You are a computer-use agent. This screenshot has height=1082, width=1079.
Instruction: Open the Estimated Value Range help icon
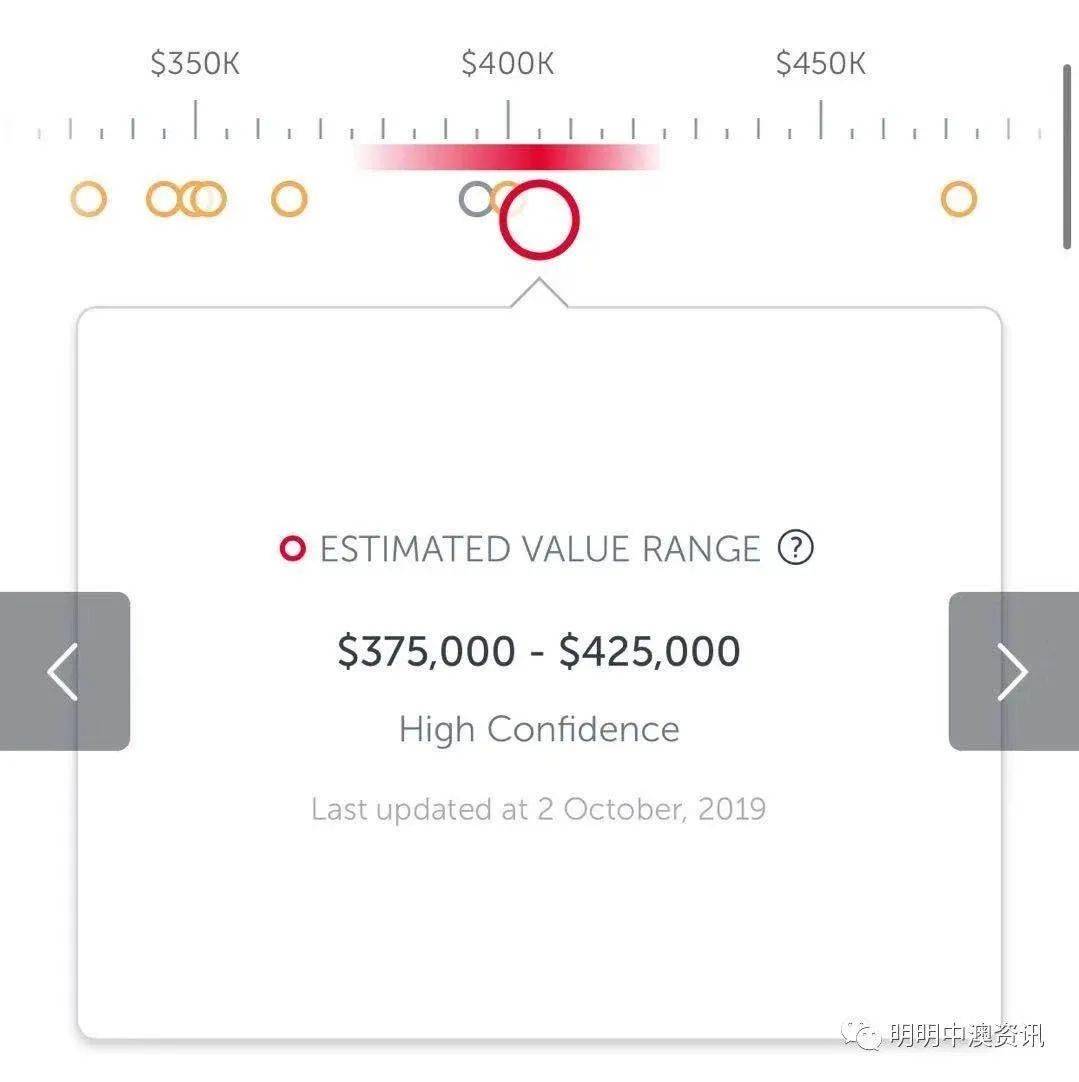click(796, 548)
